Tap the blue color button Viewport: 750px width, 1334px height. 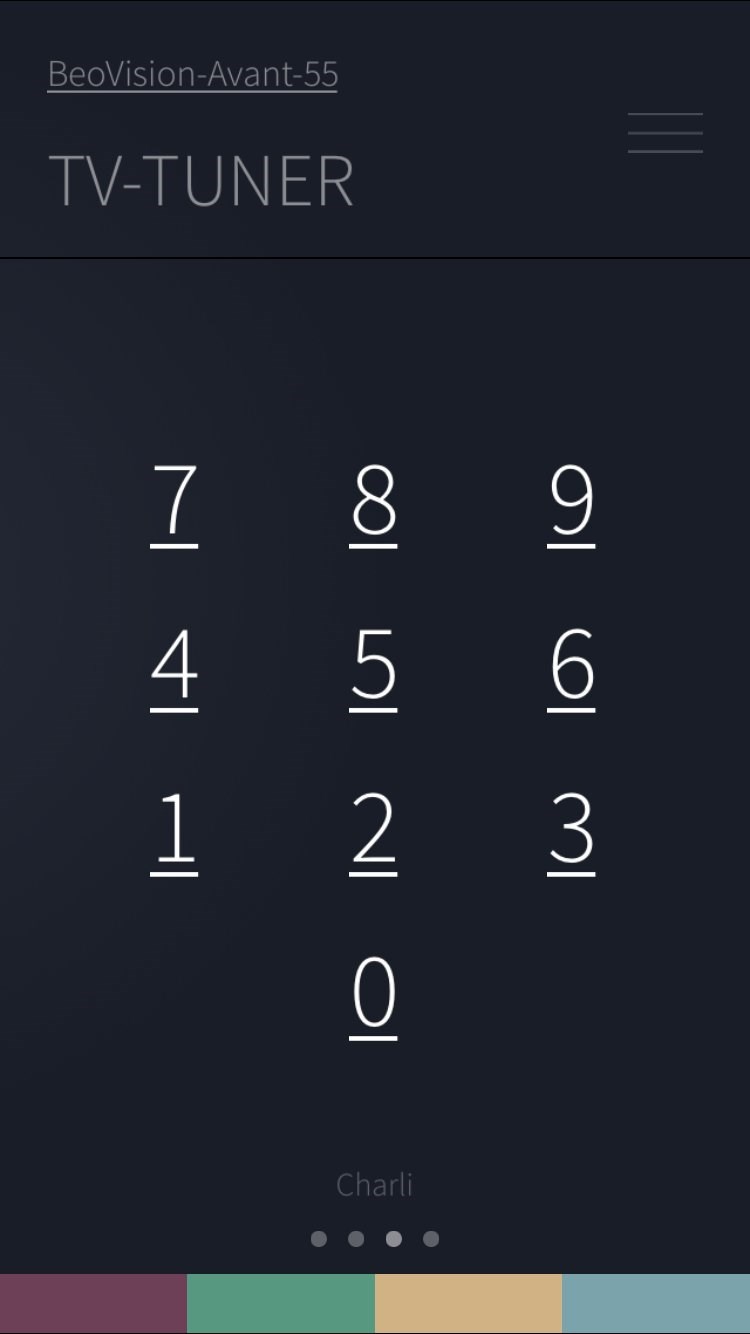(x=656, y=1303)
